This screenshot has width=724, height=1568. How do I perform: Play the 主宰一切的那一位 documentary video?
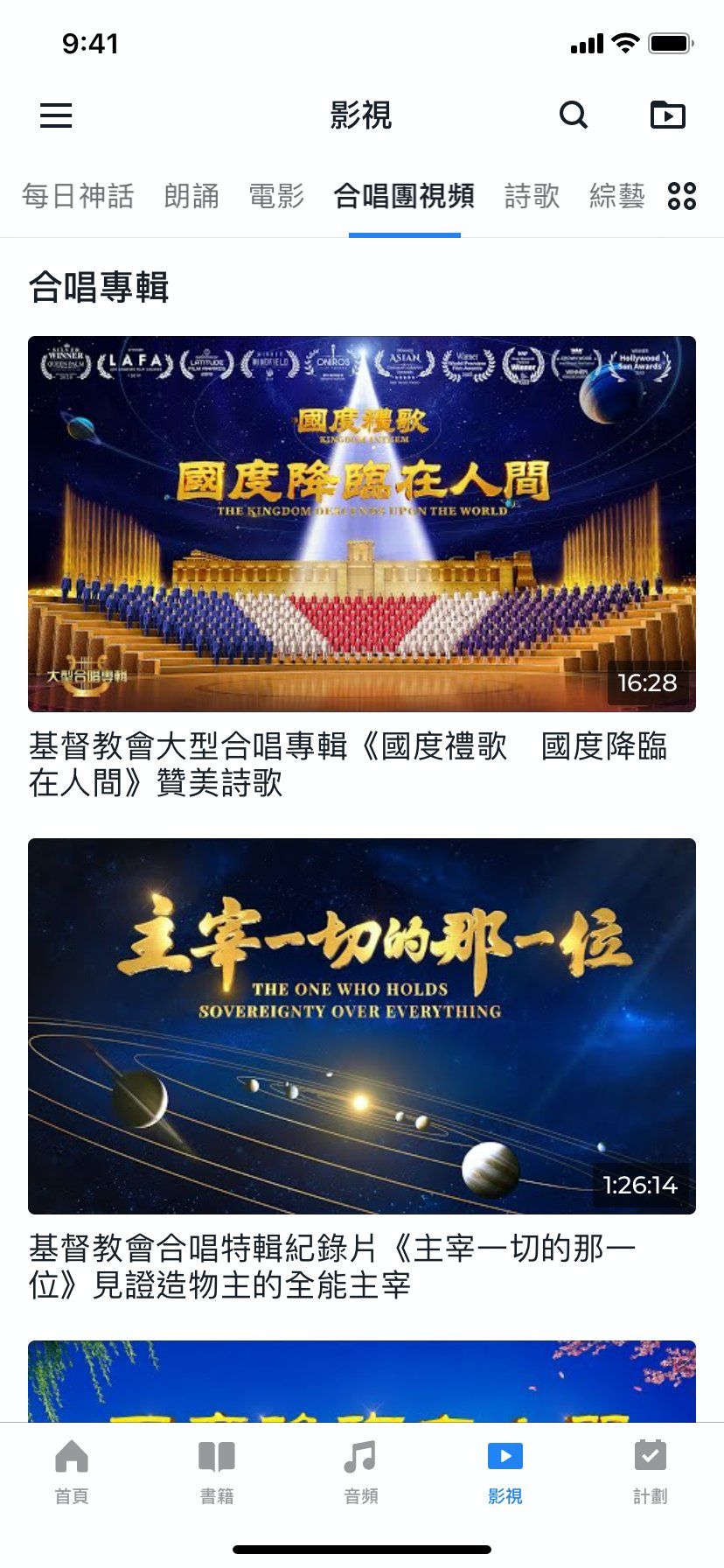pyautogui.click(x=362, y=1025)
